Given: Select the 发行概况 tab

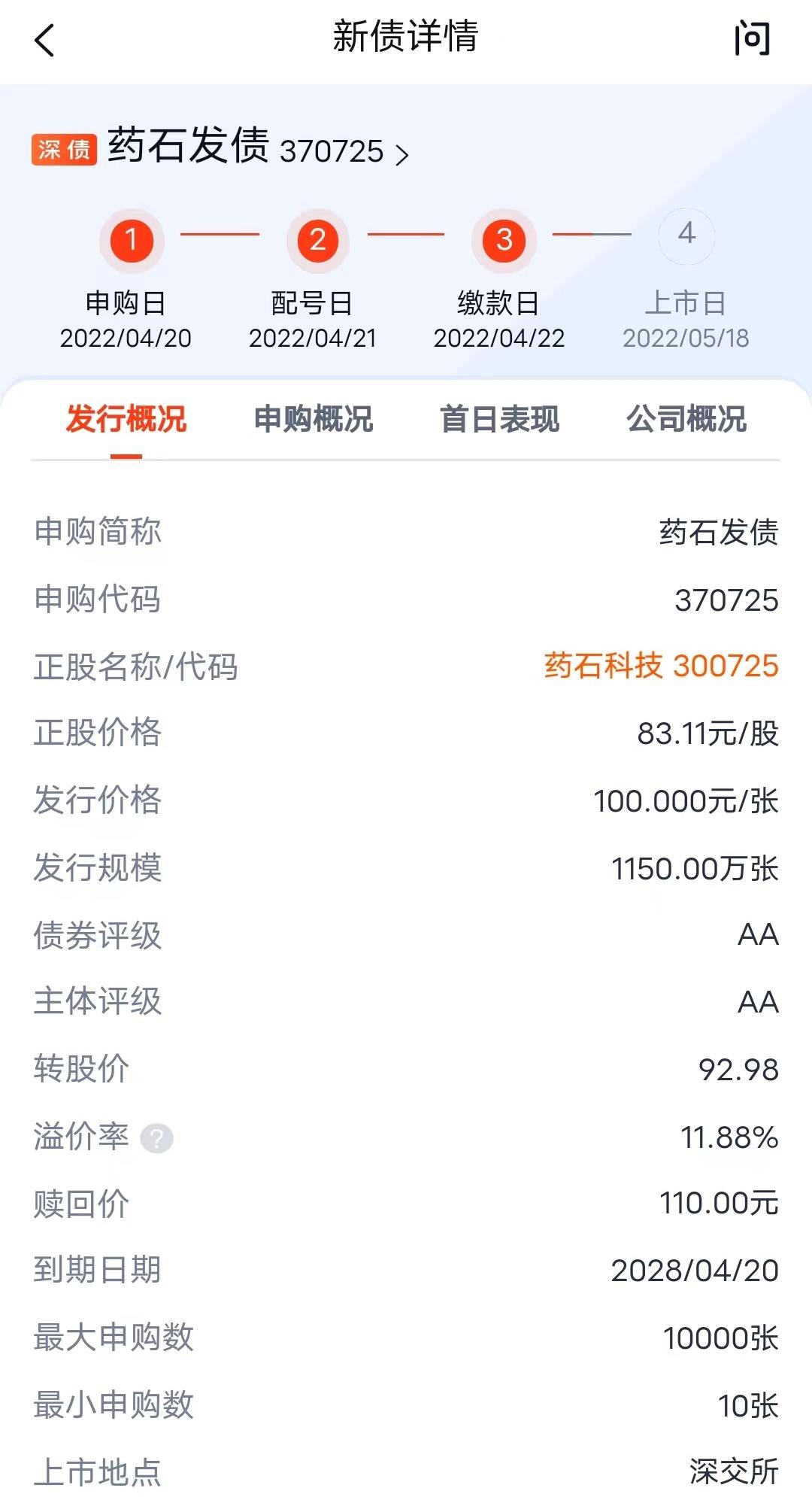Looking at the screenshot, I should [126, 421].
